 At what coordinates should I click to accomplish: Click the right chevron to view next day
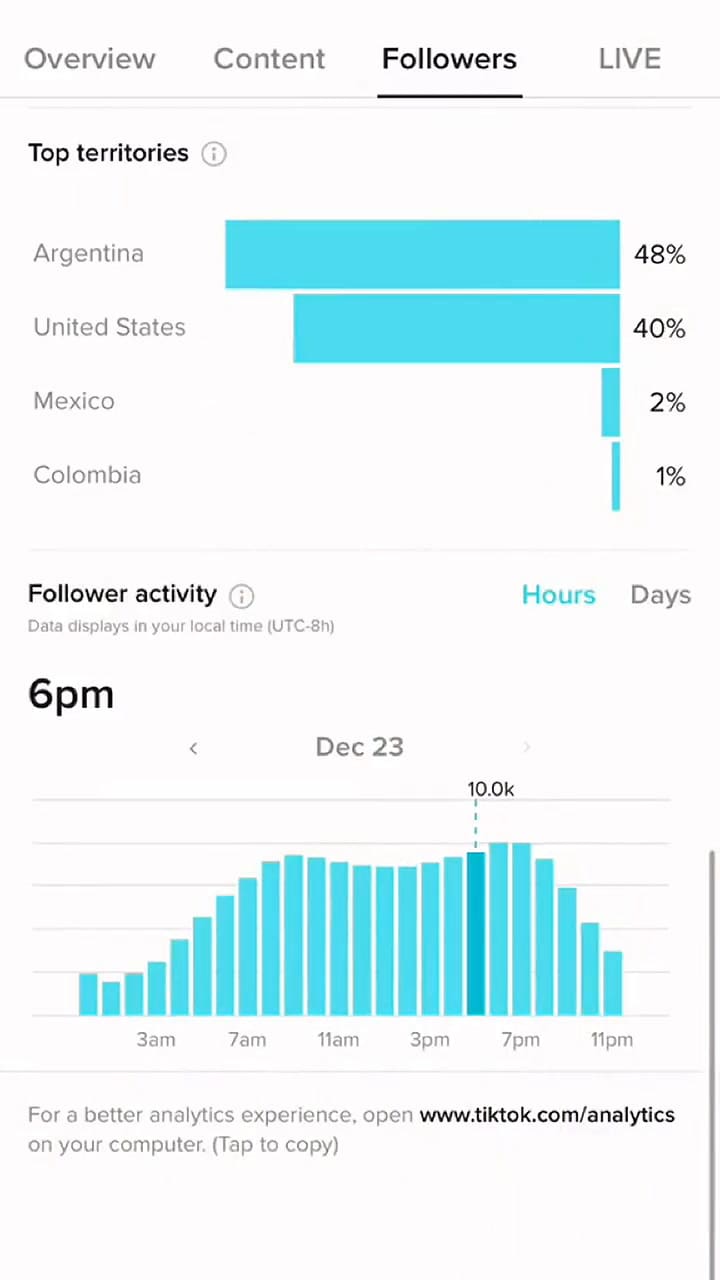[527, 747]
